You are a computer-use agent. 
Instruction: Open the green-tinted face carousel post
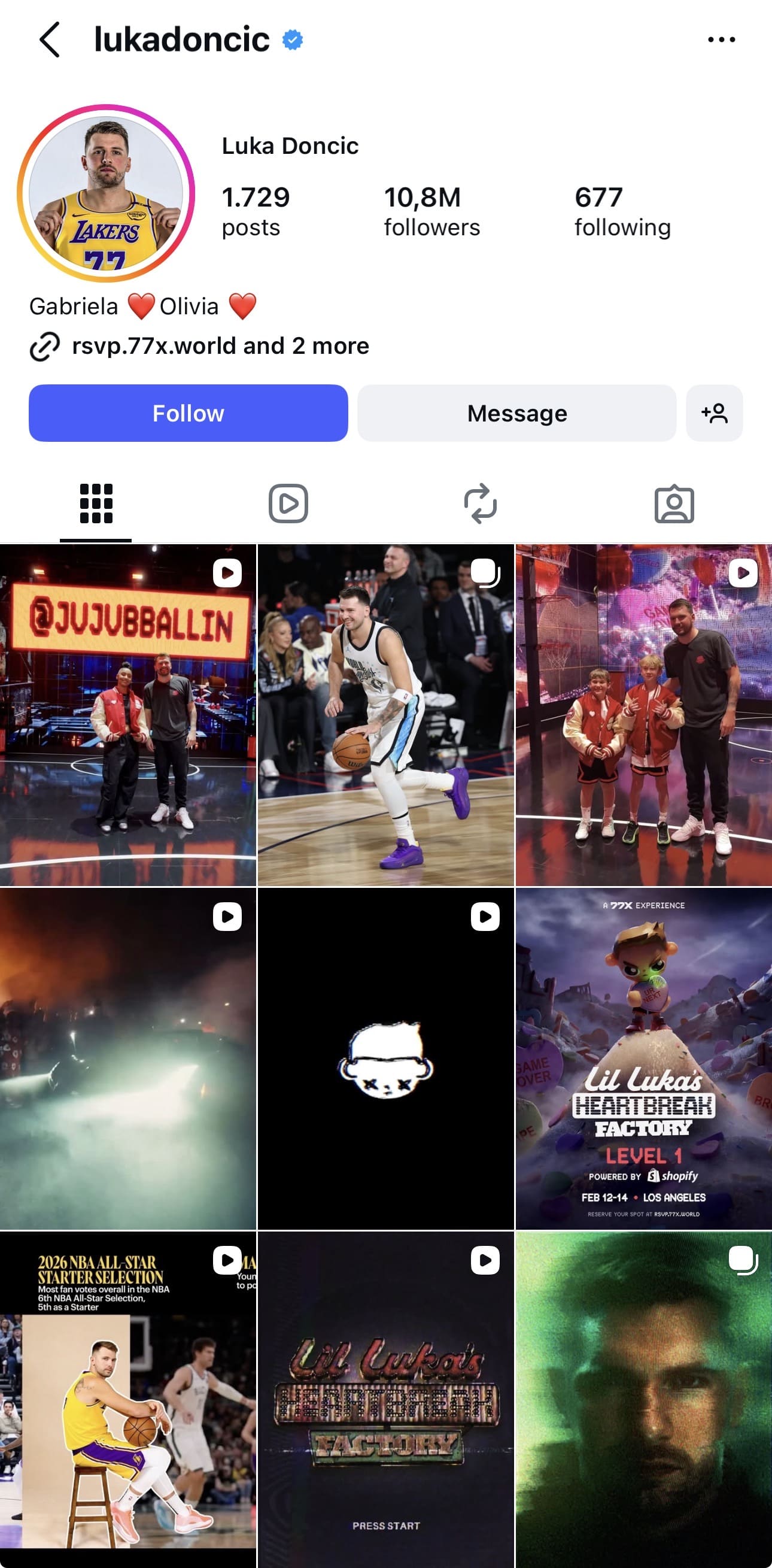pos(644,1400)
